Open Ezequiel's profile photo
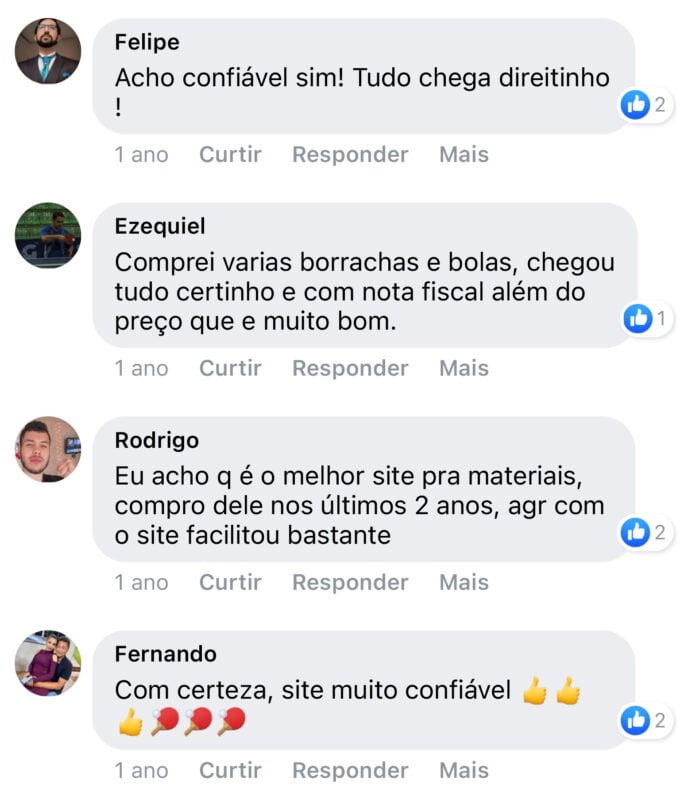This screenshot has width=692, height=800. (x=48, y=236)
